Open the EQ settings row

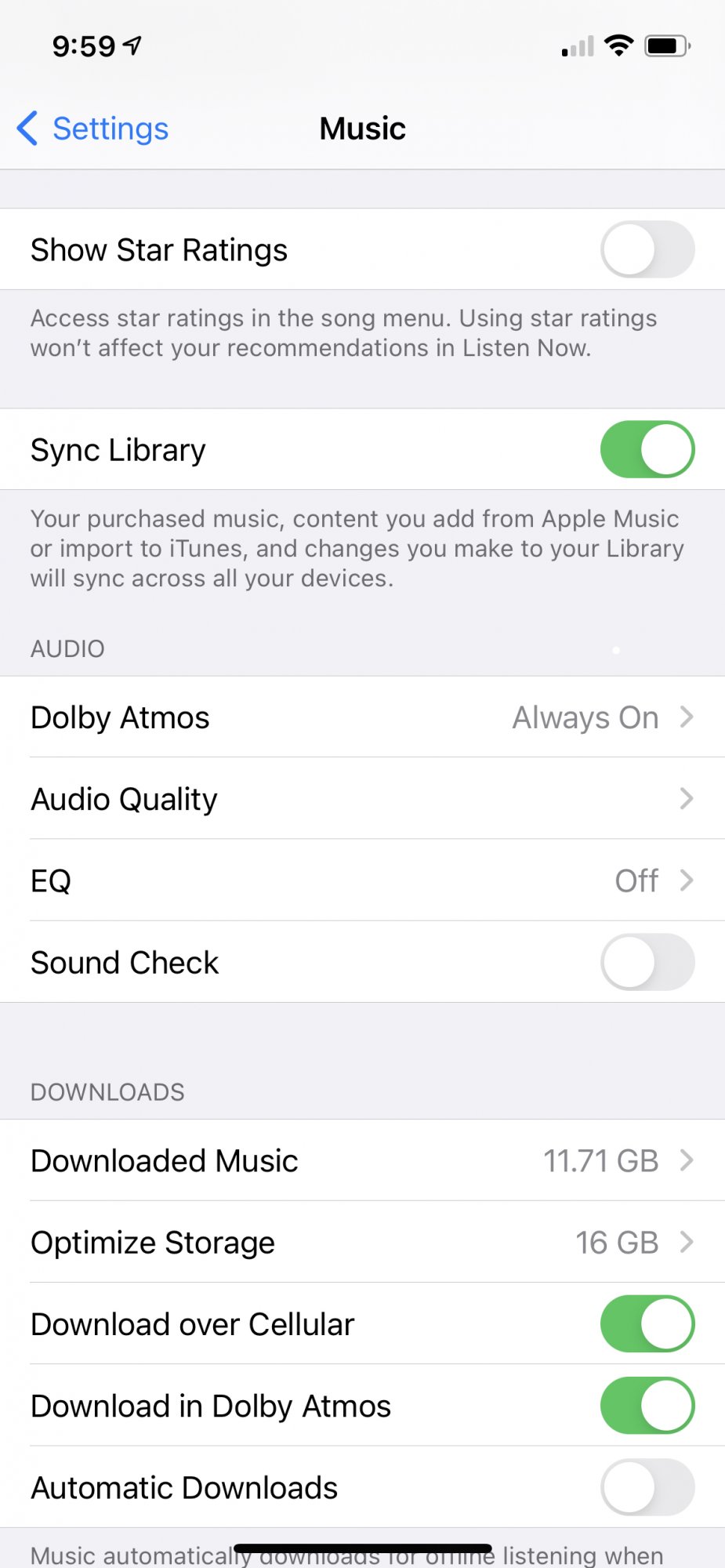(362, 880)
